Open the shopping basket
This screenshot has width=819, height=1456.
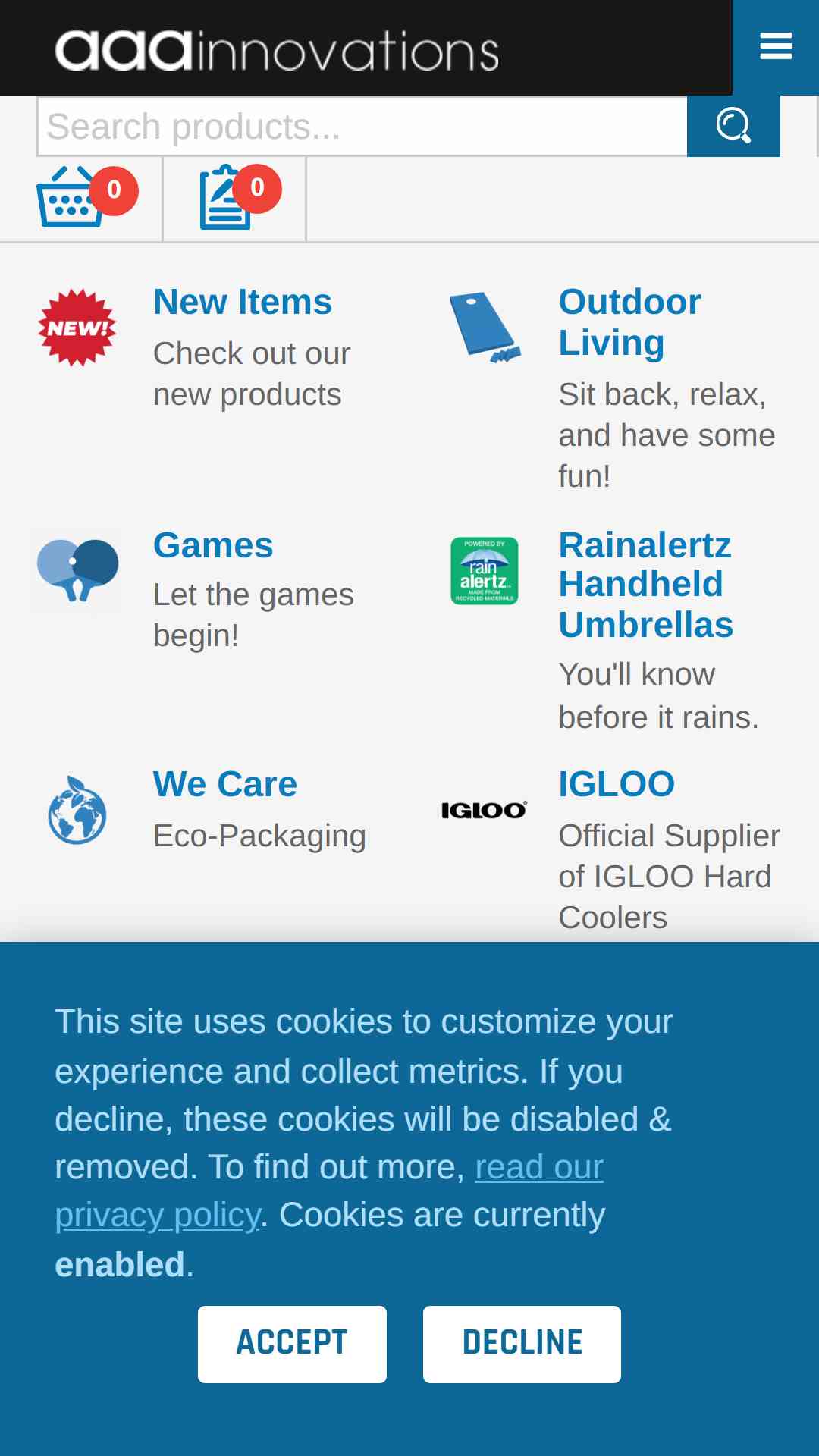(x=86, y=197)
